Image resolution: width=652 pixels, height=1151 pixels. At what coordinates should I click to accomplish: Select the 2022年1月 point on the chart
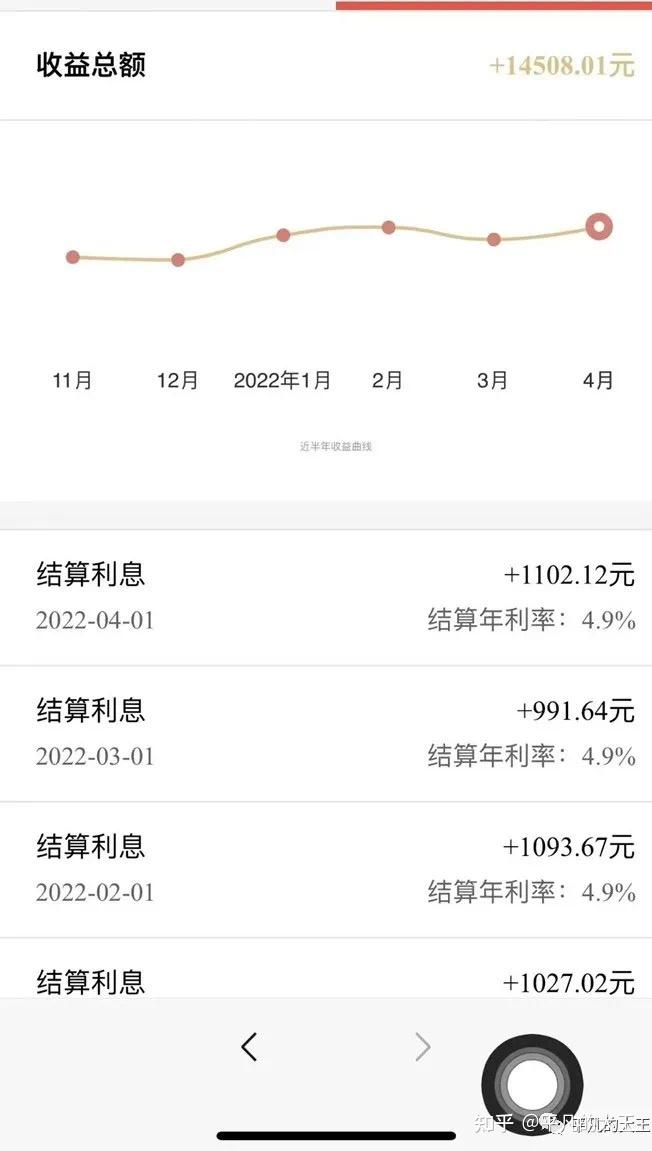pos(283,235)
